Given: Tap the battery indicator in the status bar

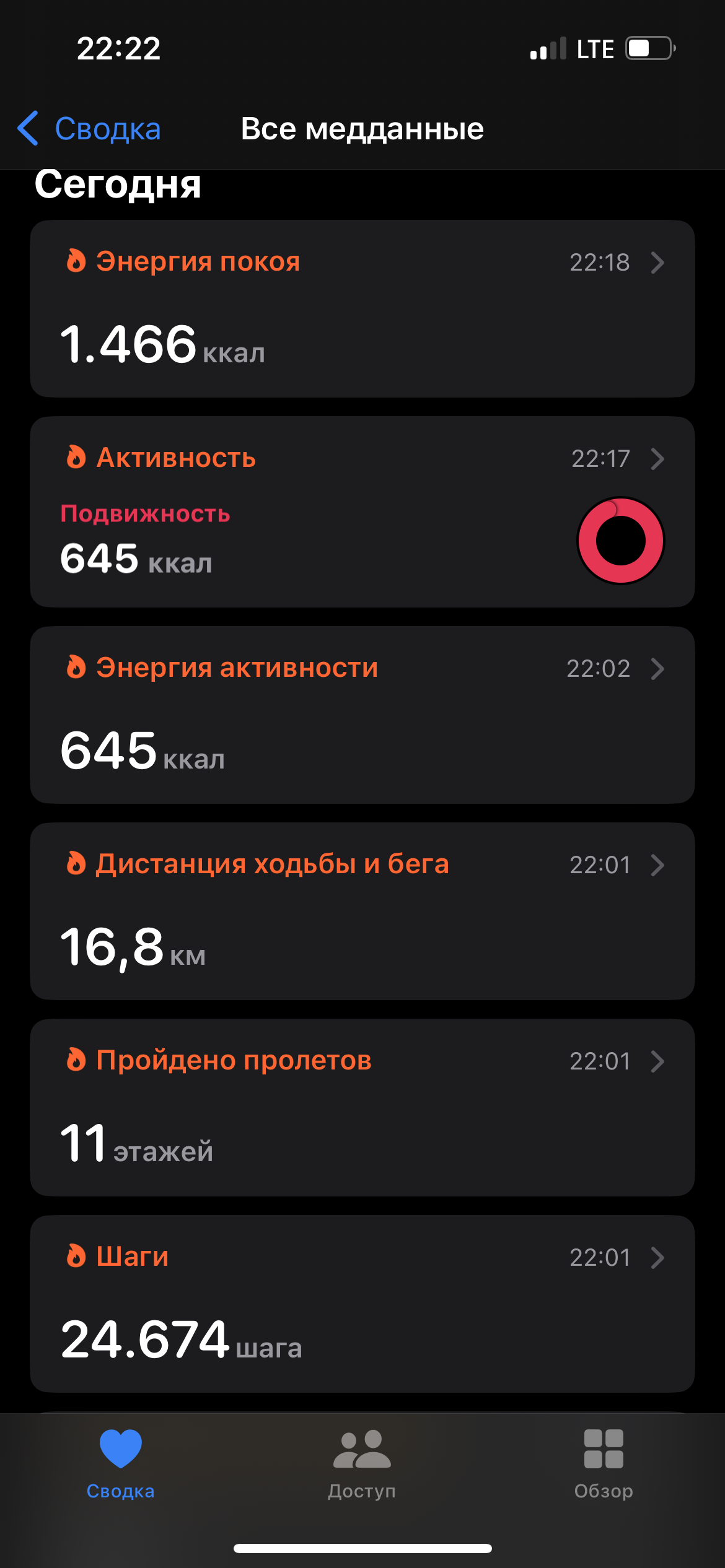Looking at the screenshot, I should point(648,48).
